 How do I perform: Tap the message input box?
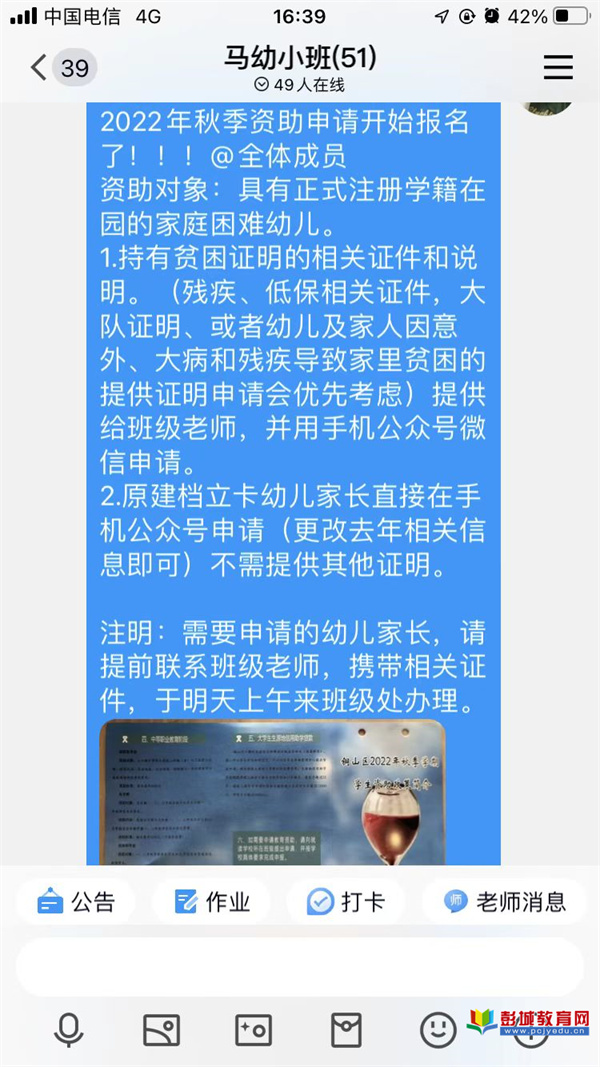(299, 967)
